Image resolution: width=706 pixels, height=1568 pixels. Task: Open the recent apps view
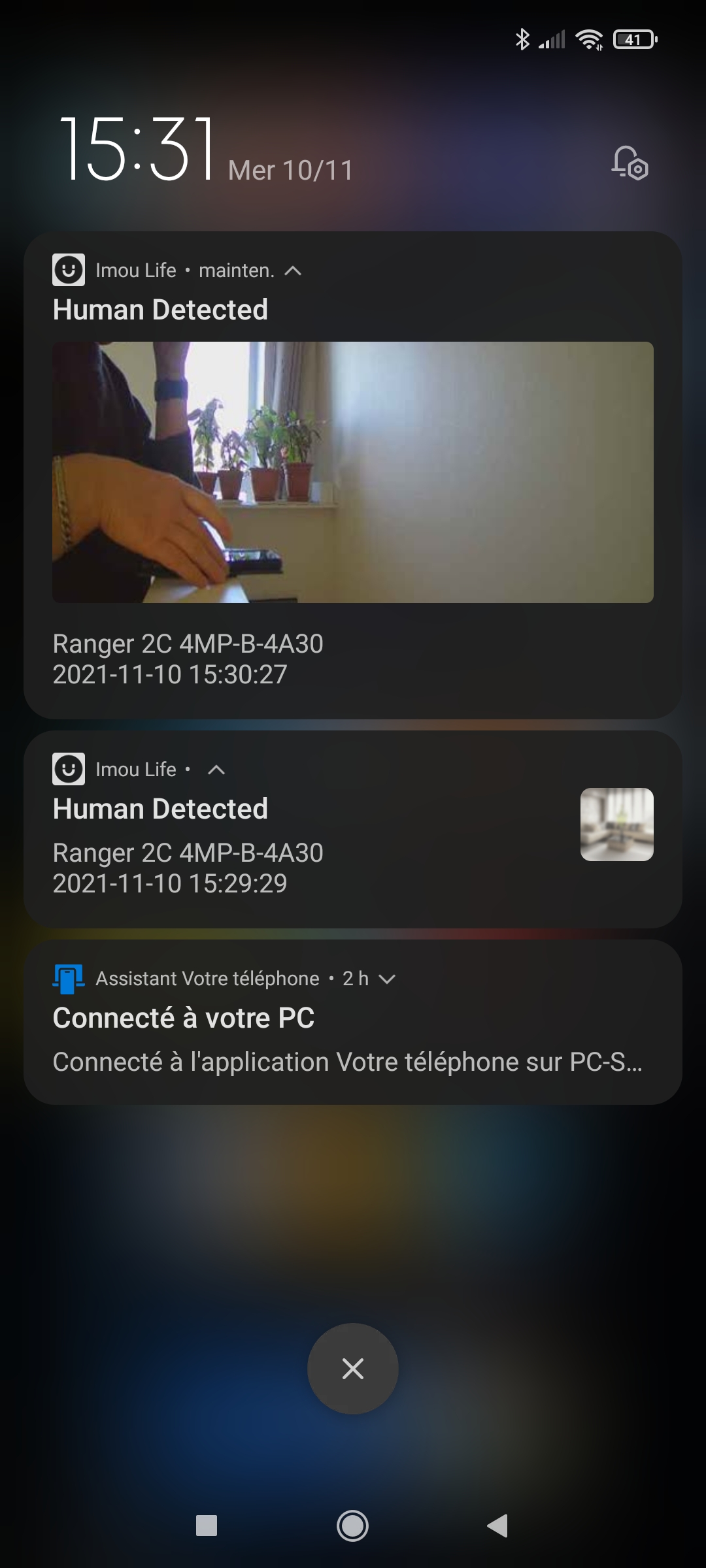click(x=207, y=1526)
